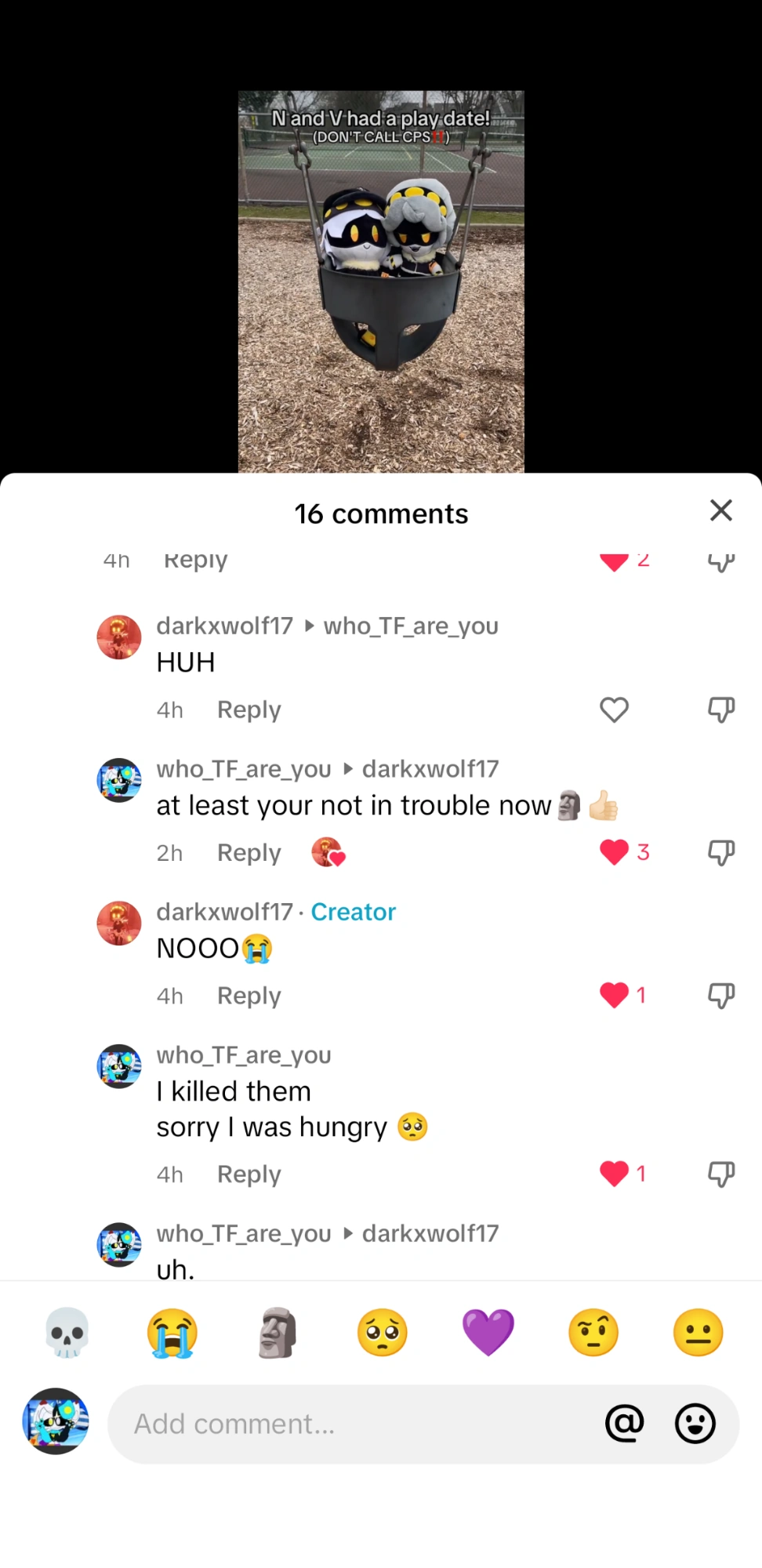Mention someone with the @ icon
The width and height of the screenshot is (762, 1568).
624,1423
